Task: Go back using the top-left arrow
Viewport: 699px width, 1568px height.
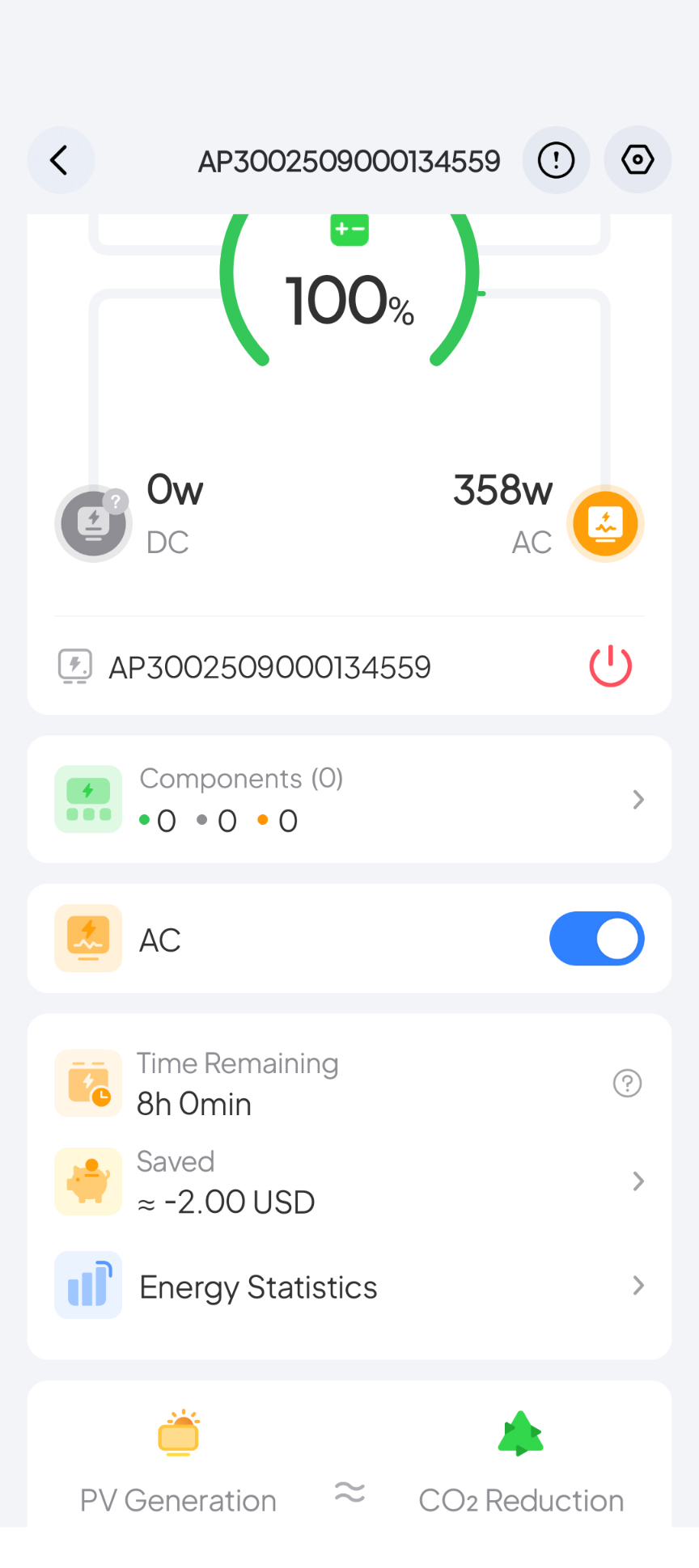Action: pyautogui.click(x=61, y=160)
